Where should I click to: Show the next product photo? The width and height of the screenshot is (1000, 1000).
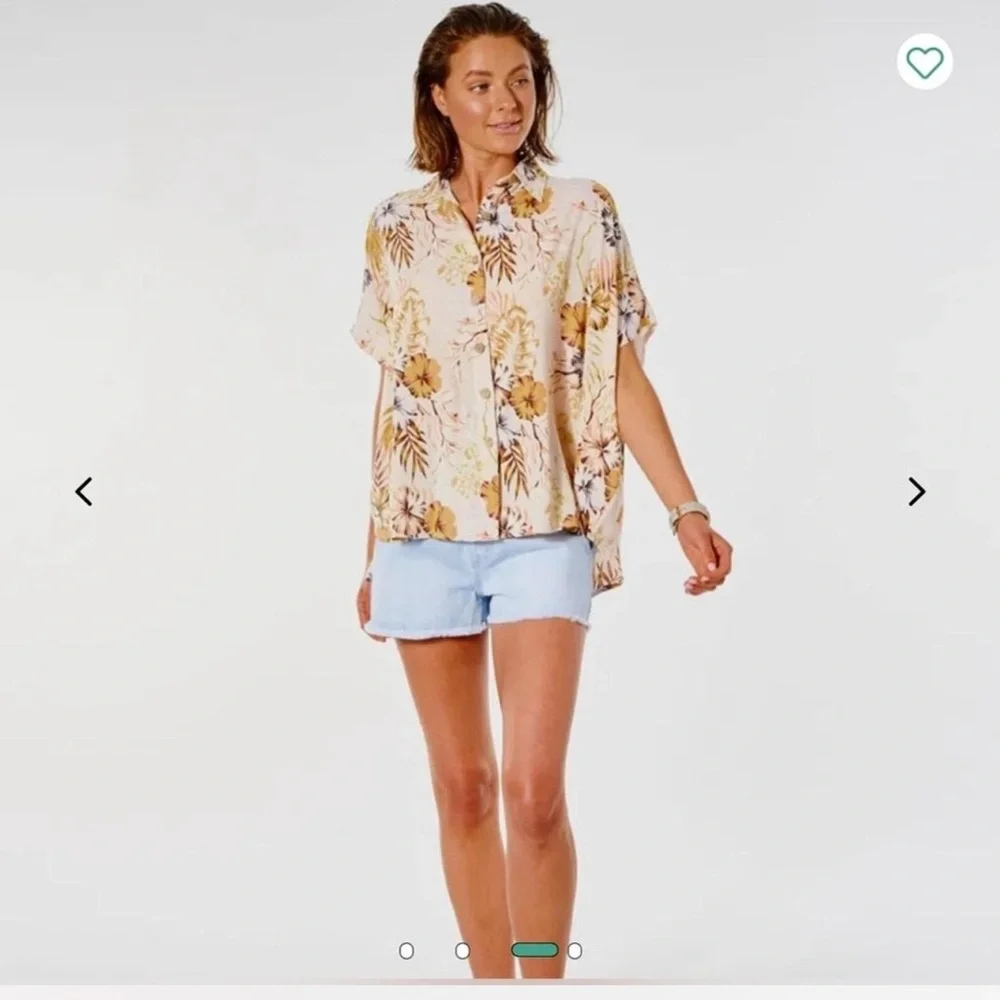[x=916, y=491]
